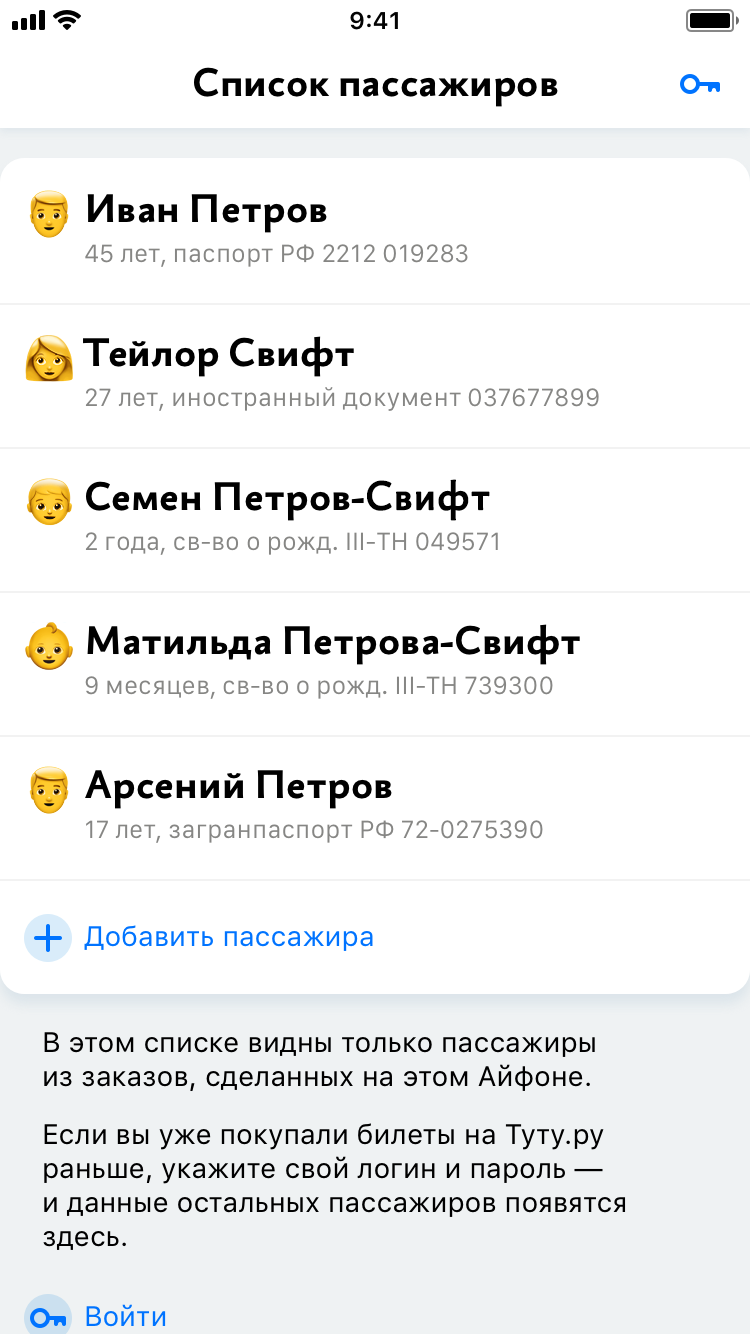This screenshot has width=750, height=1334.
Task: Tap Войти to log in
Action: (125, 1316)
